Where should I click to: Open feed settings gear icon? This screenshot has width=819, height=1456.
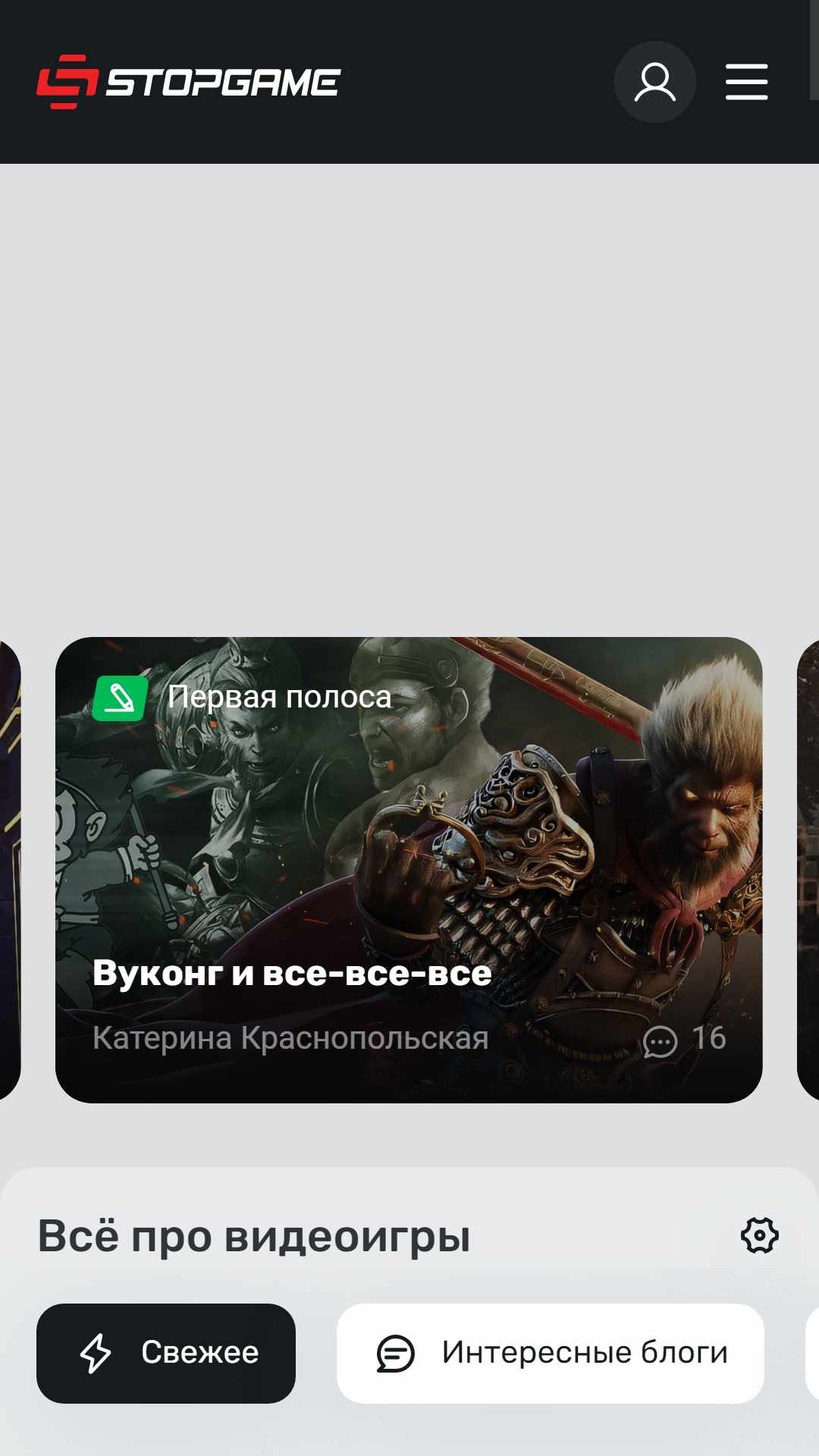click(x=760, y=1235)
